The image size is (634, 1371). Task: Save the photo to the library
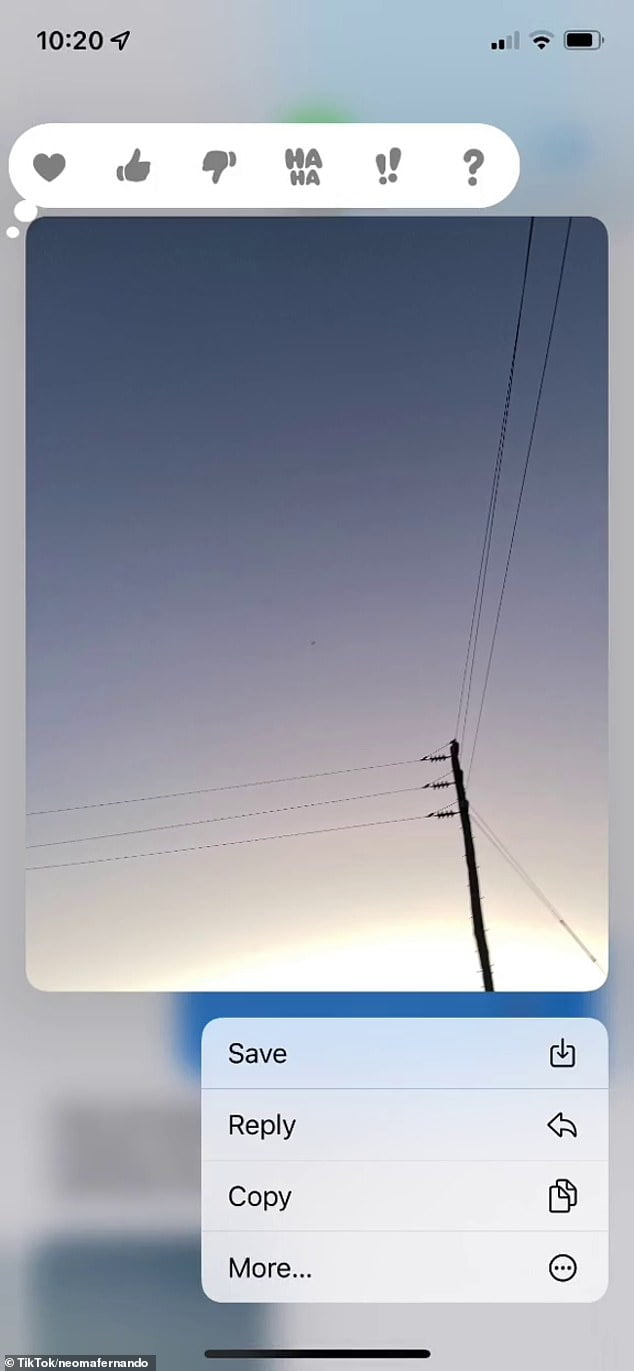pyautogui.click(x=404, y=1053)
